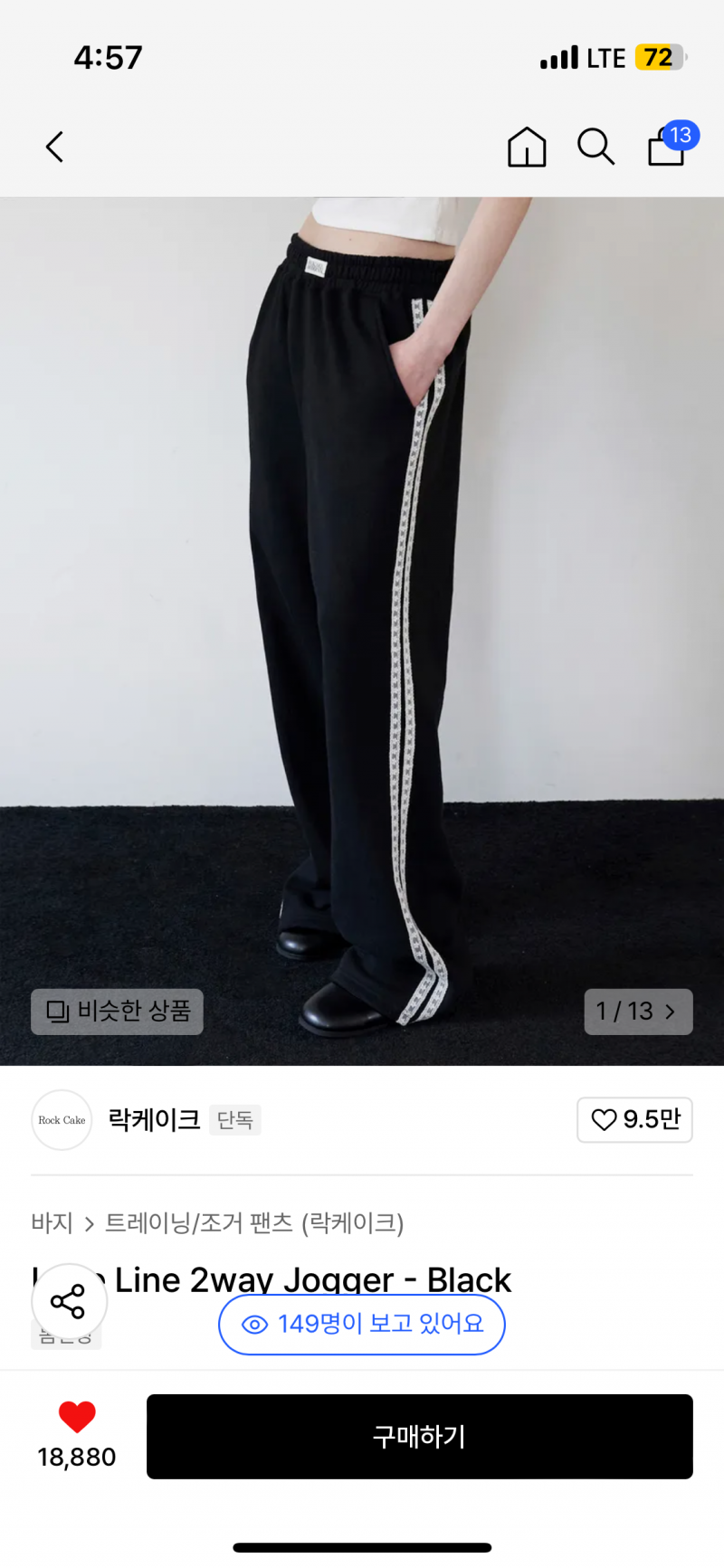Viewport: 724px width, 1568px height.
Task: Open 바지 category breadcrumb
Action: [52, 1223]
